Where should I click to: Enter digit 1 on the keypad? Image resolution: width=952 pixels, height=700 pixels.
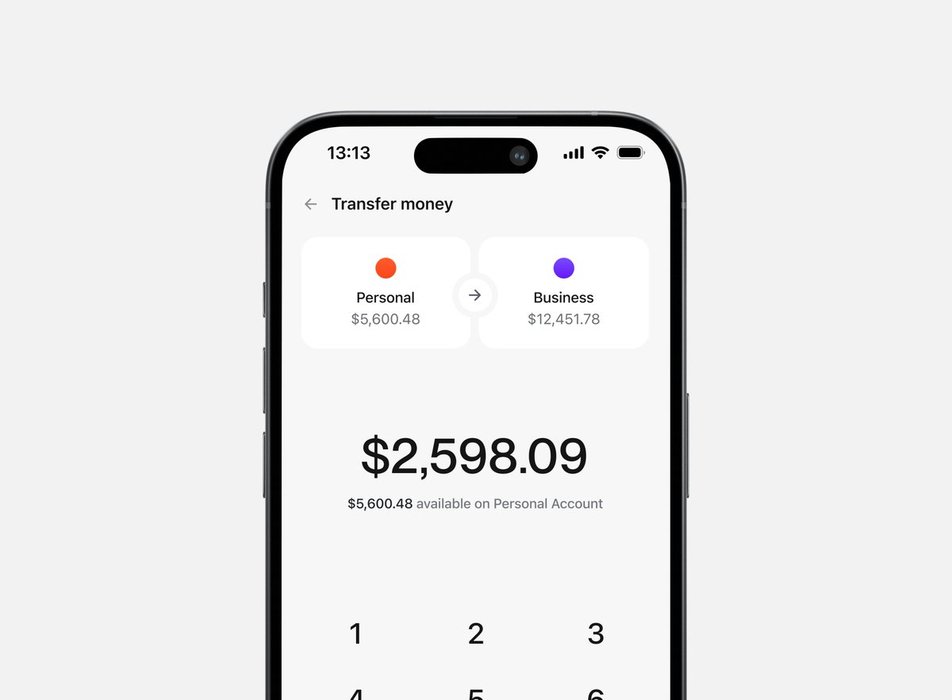(x=355, y=633)
